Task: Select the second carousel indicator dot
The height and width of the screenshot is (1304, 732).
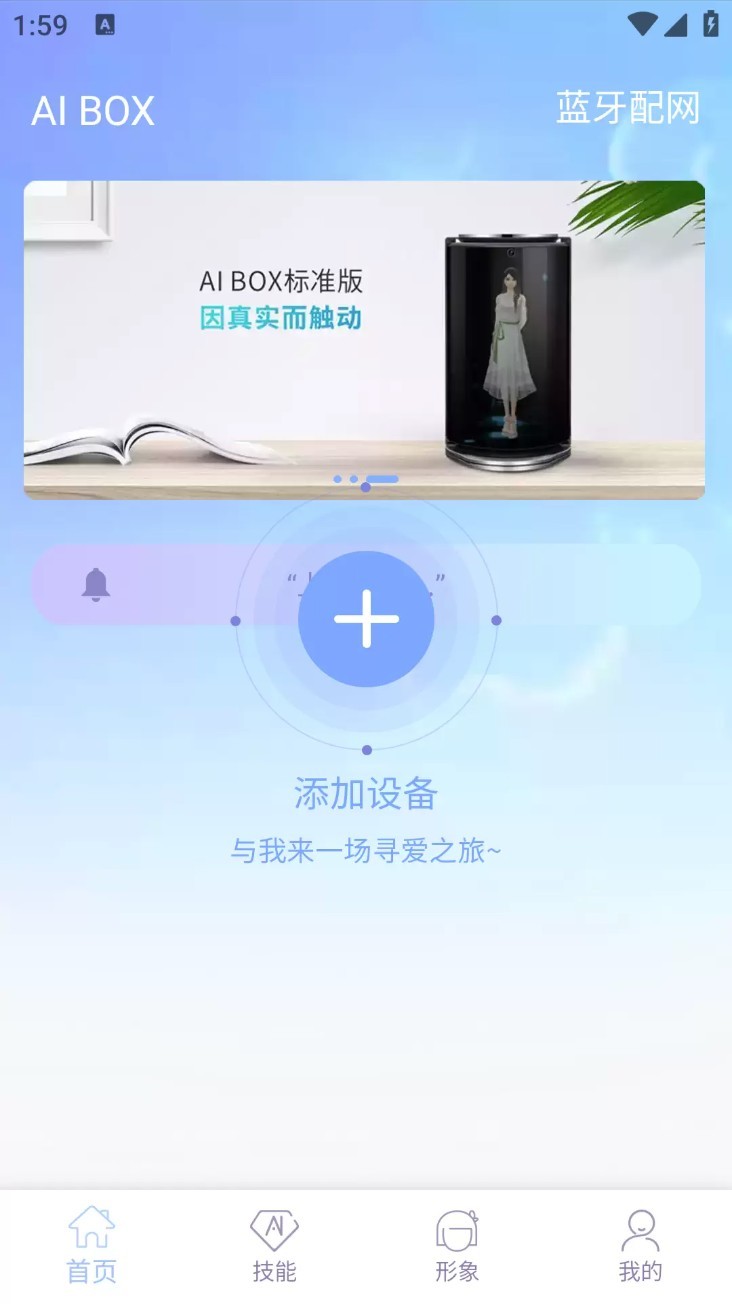Action: click(x=352, y=480)
